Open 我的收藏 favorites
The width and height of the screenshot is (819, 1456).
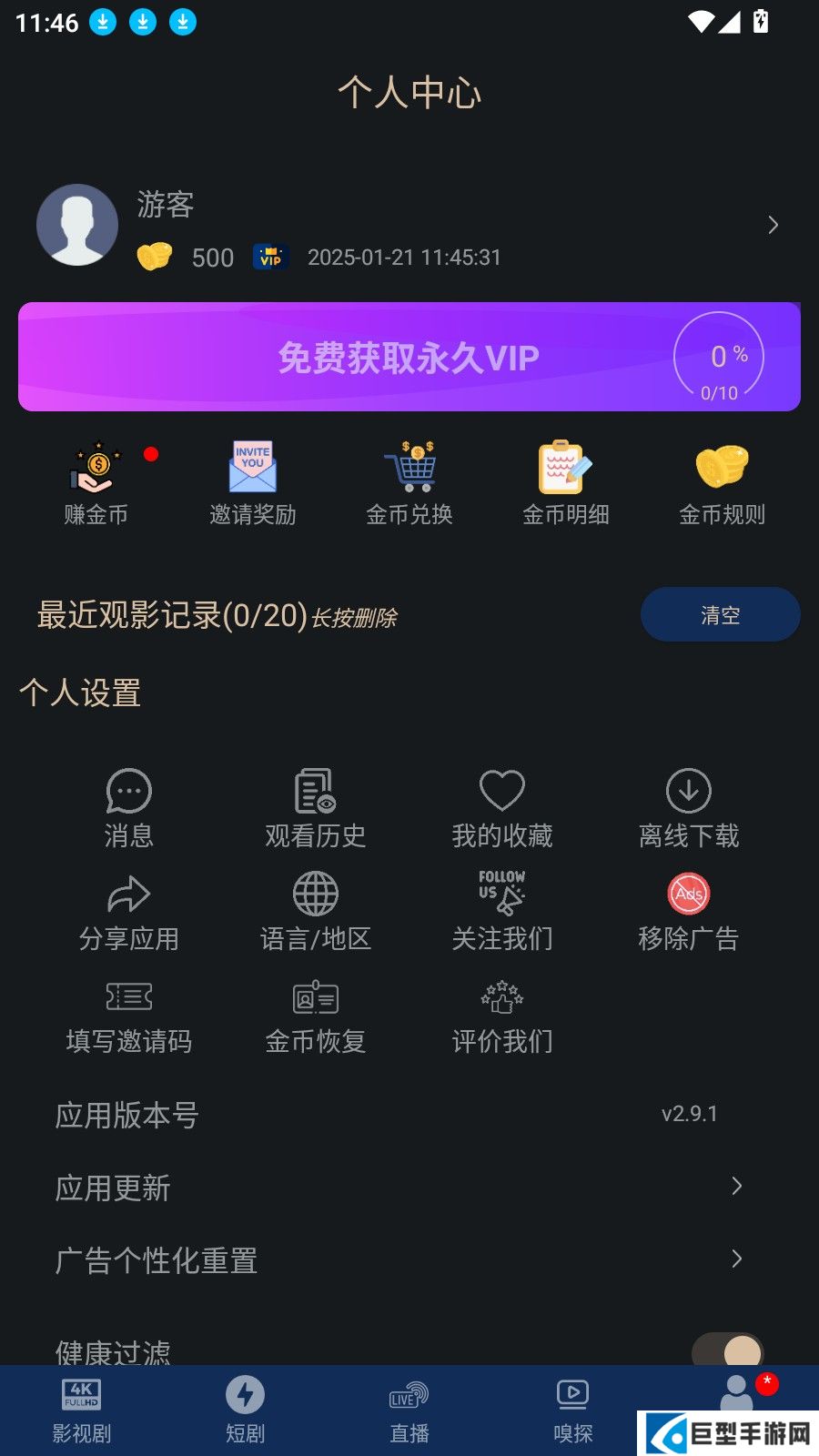click(x=502, y=808)
